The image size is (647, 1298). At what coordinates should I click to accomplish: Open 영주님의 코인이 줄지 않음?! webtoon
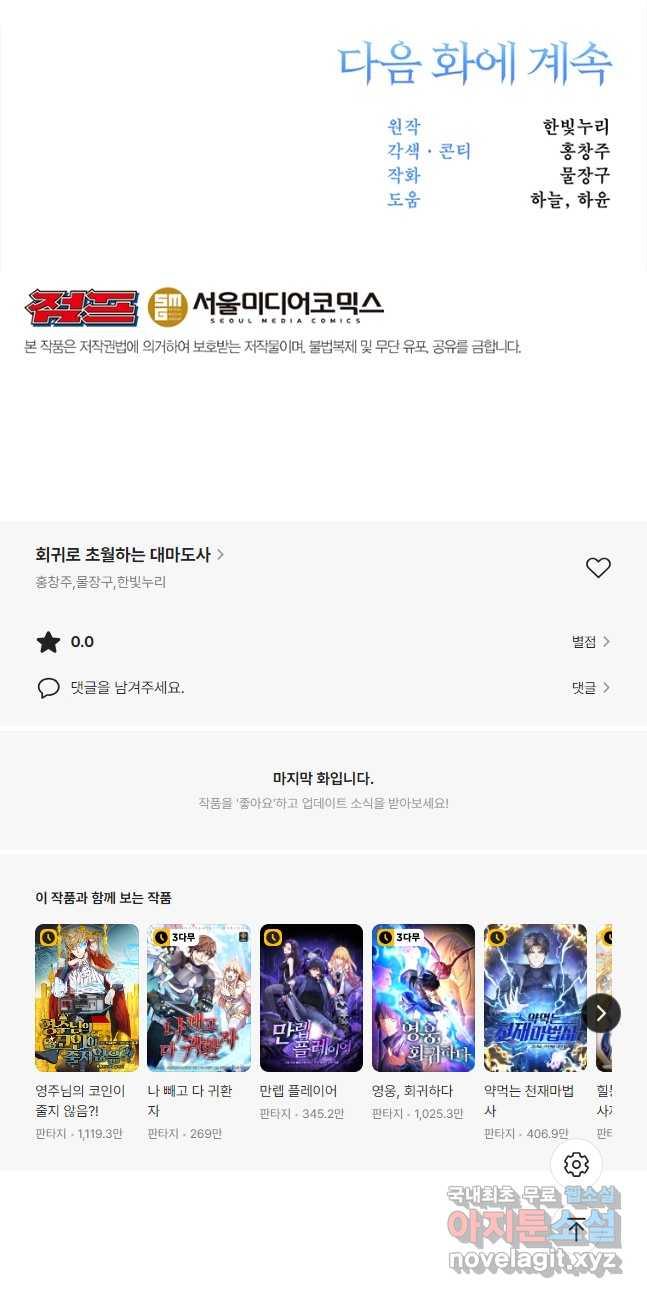(x=87, y=998)
